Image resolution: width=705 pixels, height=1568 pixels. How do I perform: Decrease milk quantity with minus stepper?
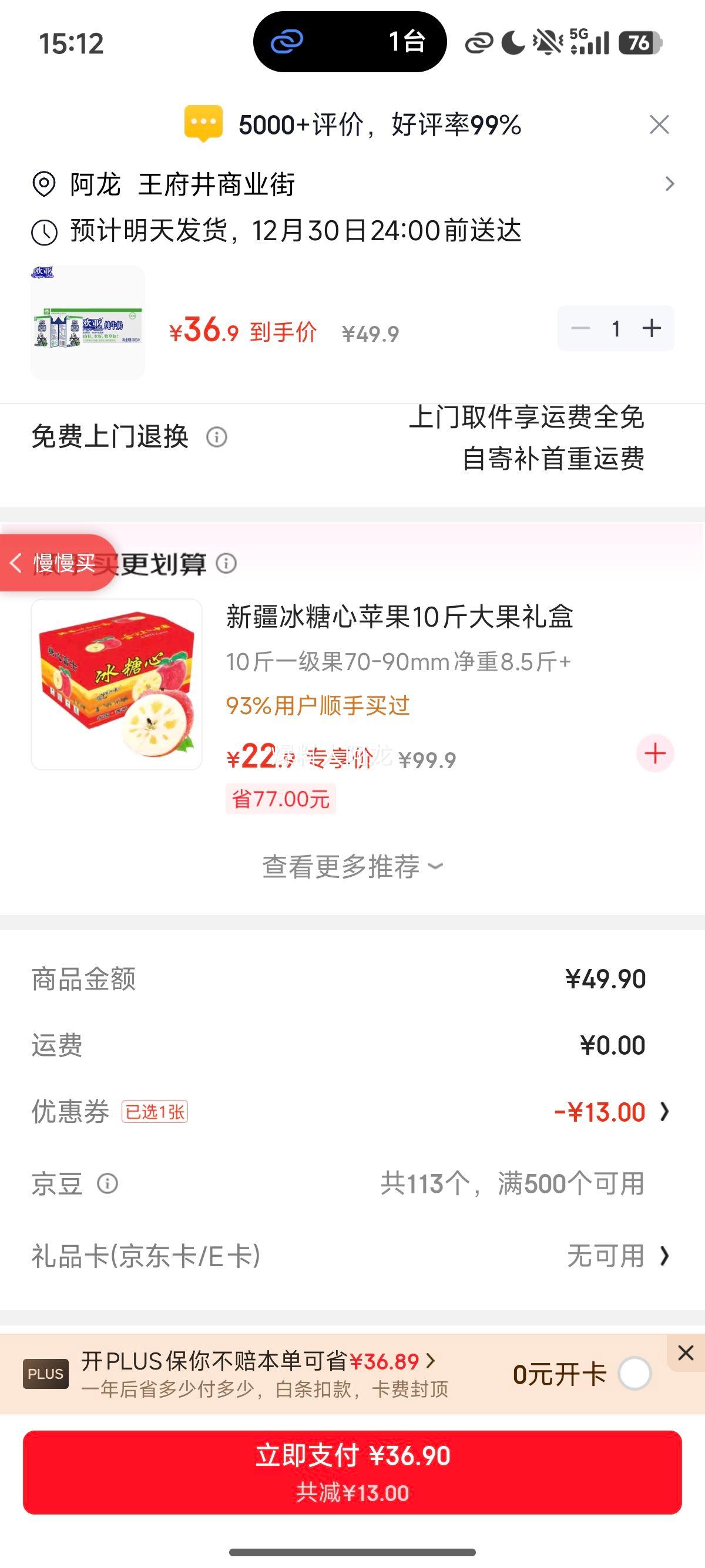(580, 328)
